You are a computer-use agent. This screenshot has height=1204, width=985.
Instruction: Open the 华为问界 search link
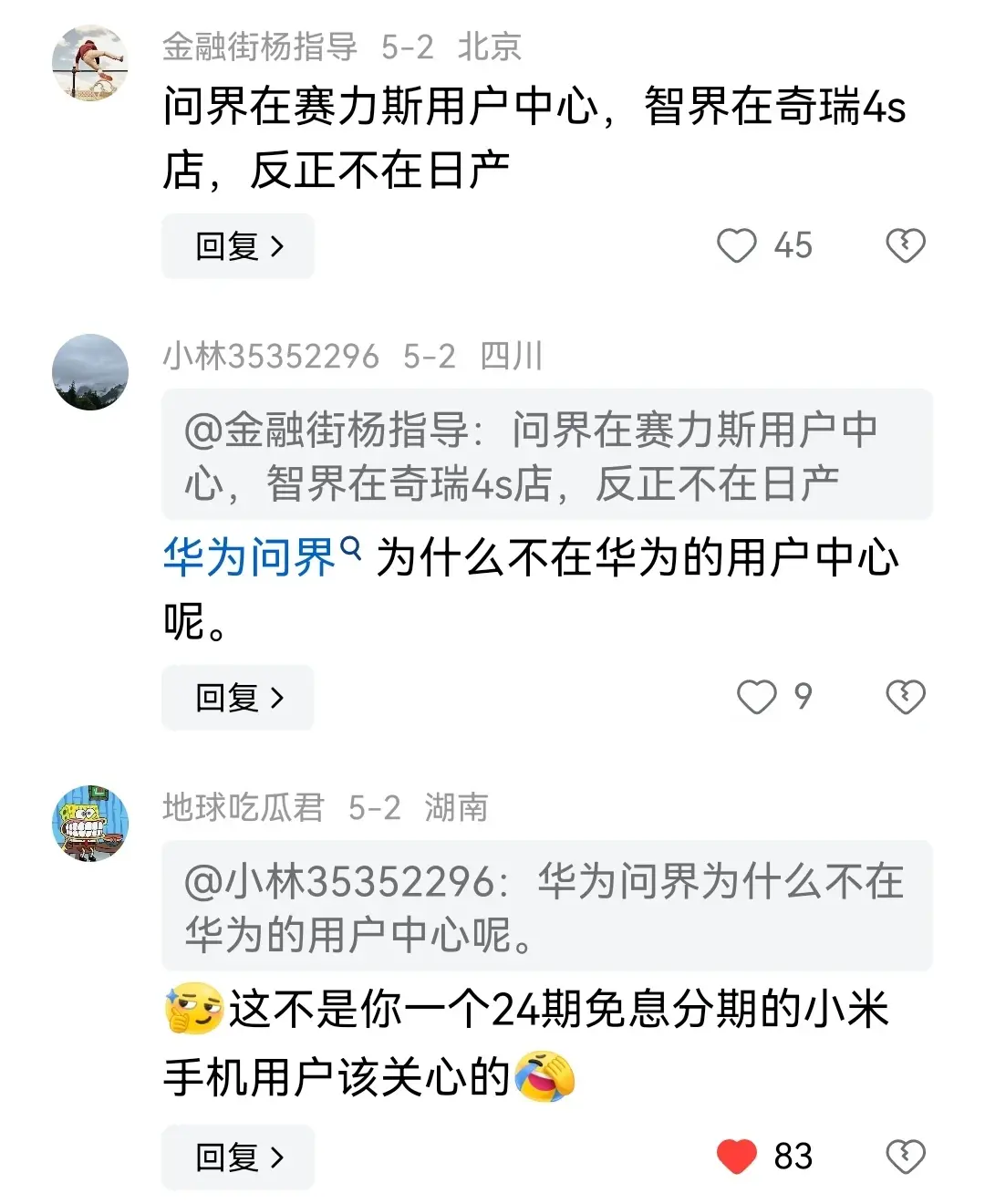click(x=261, y=556)
